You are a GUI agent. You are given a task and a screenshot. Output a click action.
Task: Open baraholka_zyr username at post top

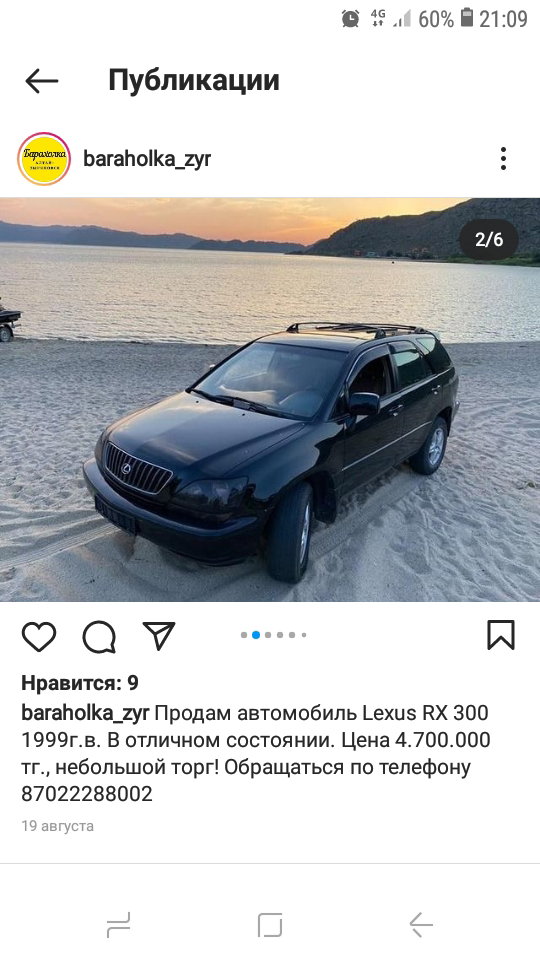(x=147, y=159)
